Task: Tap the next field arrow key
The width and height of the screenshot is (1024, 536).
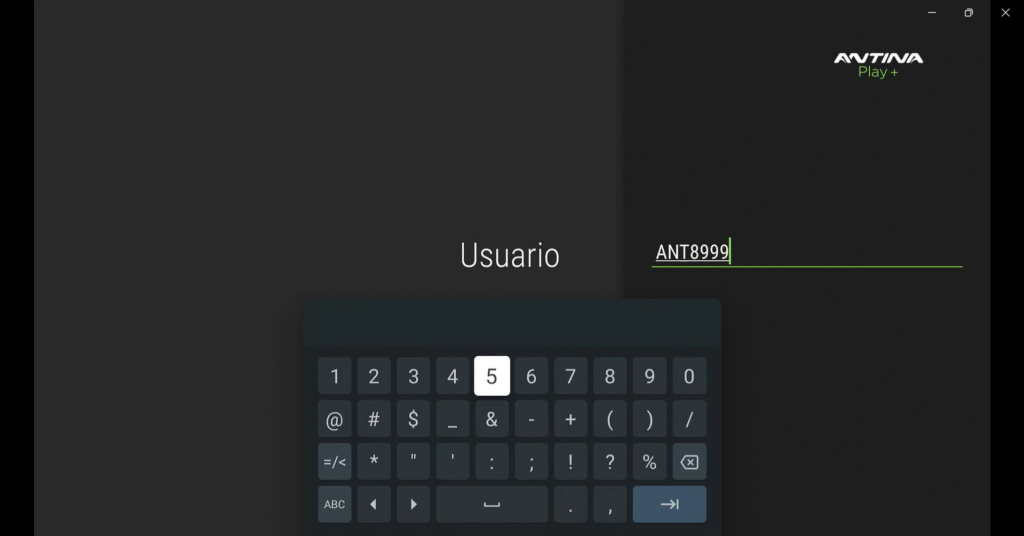Action: (669, 505)
